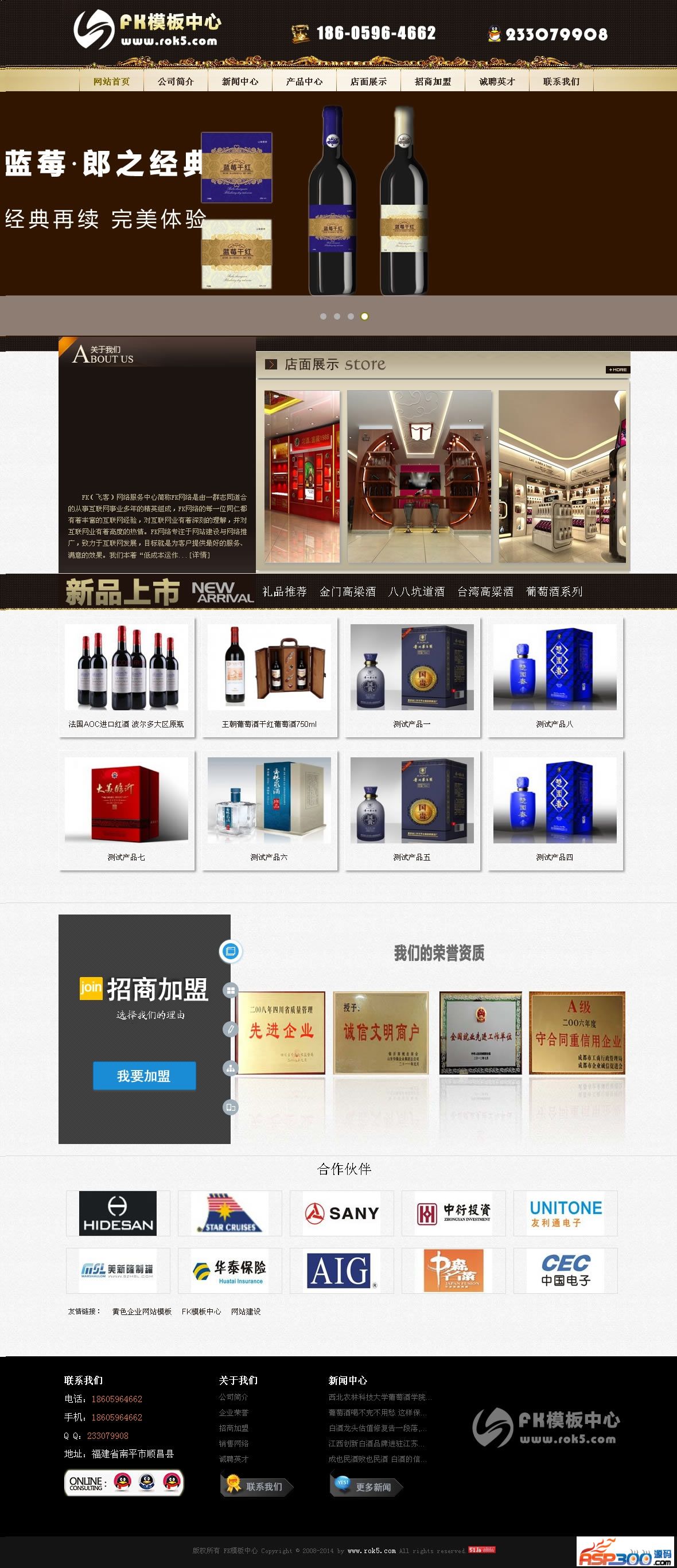
Task: Switch to 新闻中心 in top menu
Action: (240, 81)
